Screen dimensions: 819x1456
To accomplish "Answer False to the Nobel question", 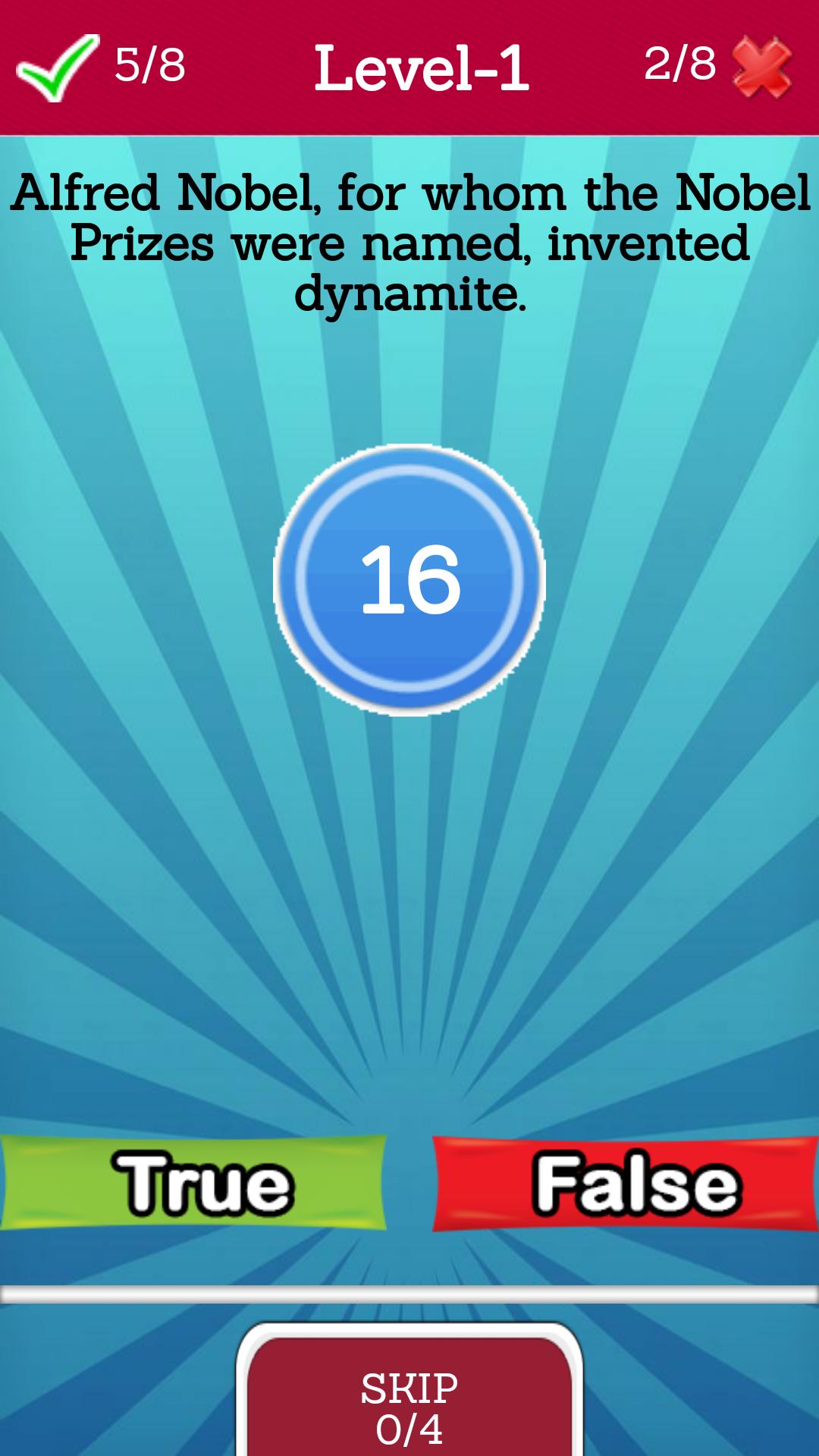I will coord(625,1183).
